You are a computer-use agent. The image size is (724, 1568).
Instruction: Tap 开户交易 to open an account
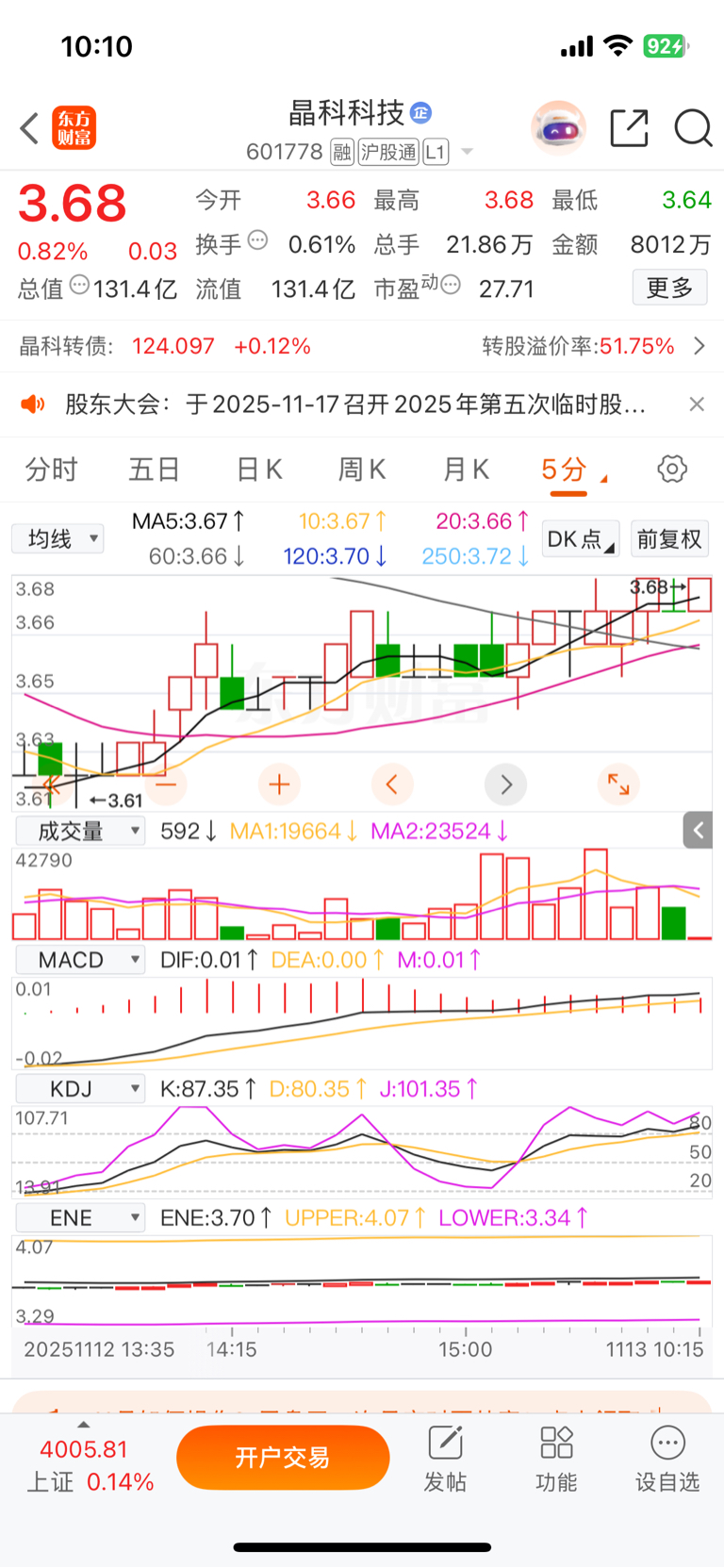point(283,1458)
